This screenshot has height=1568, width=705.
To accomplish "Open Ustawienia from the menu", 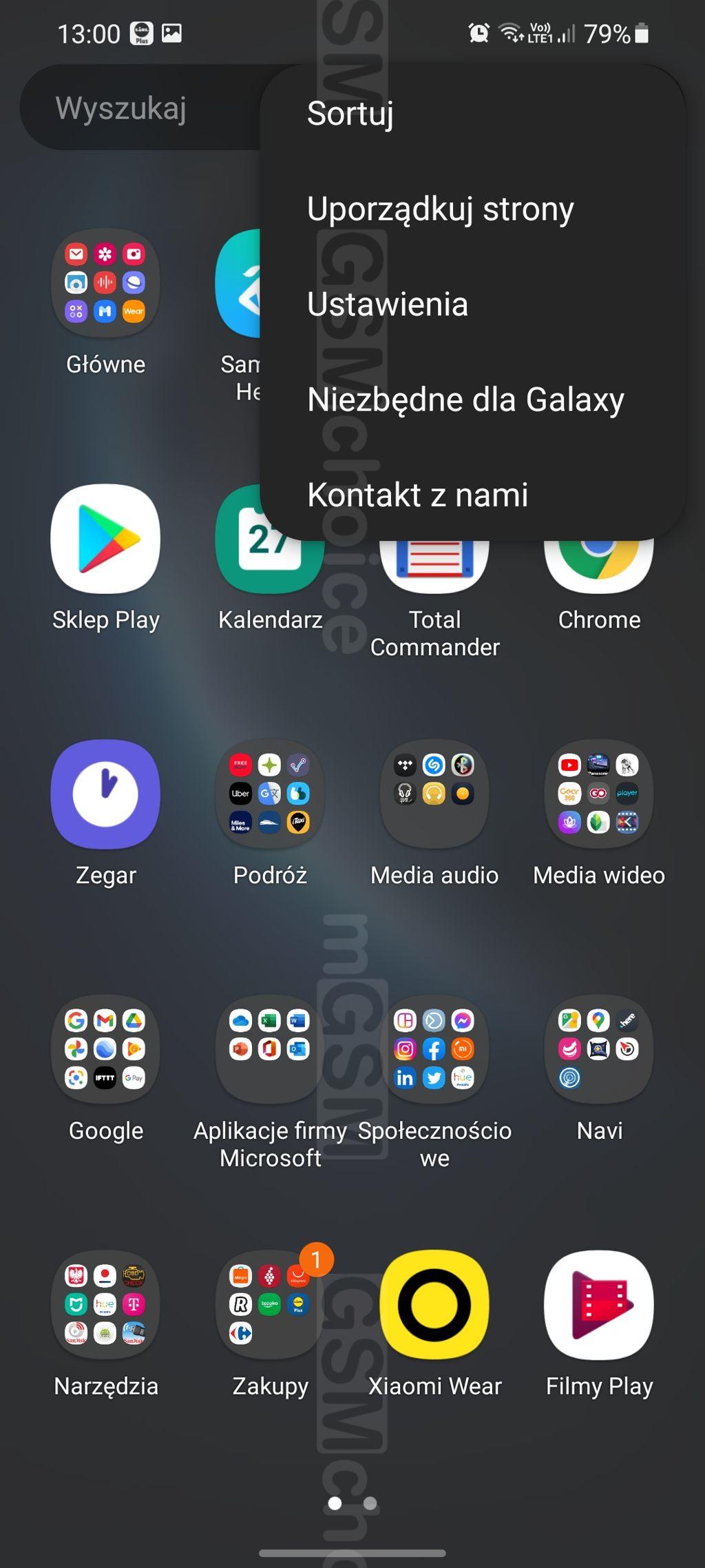I will [x=472, y=304].
